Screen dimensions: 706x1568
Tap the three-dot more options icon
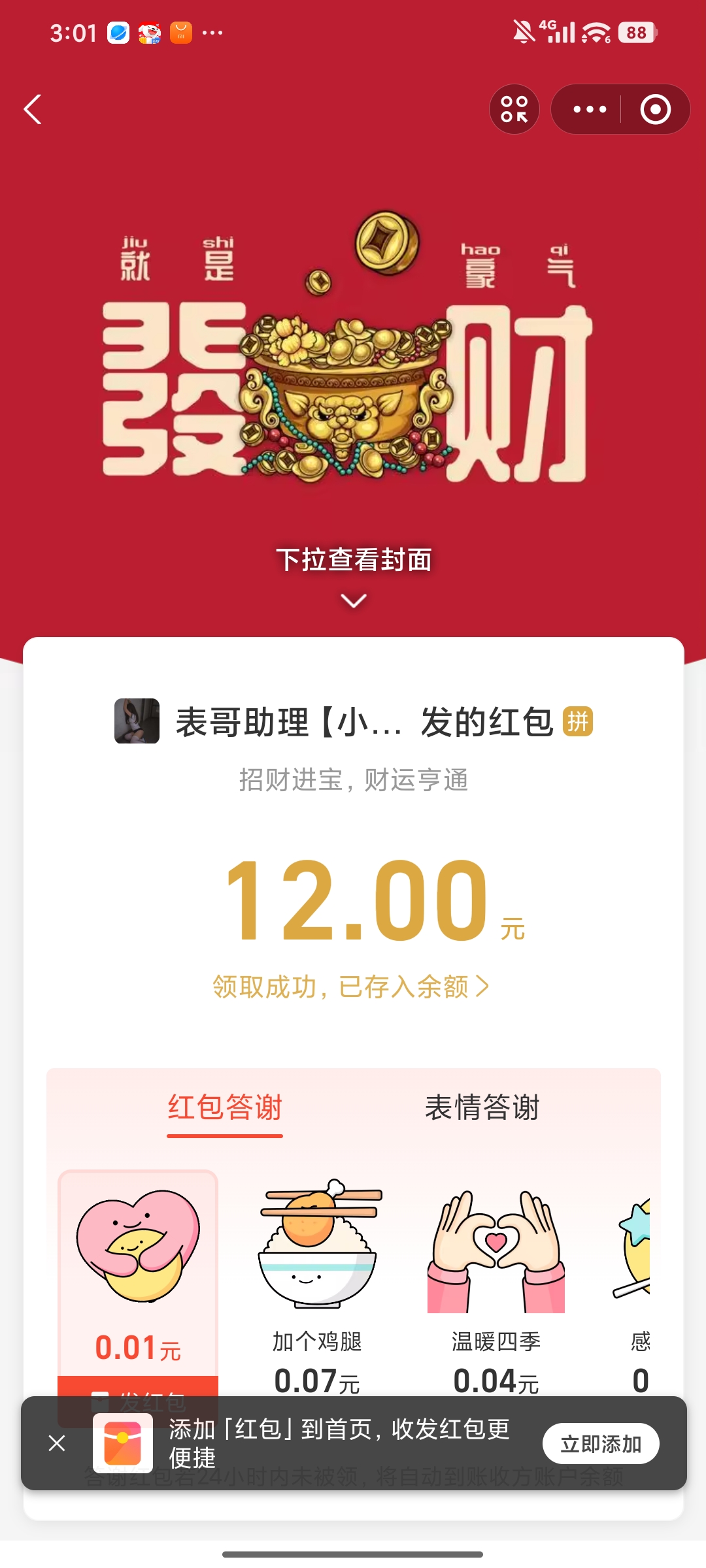click(589, 109)
